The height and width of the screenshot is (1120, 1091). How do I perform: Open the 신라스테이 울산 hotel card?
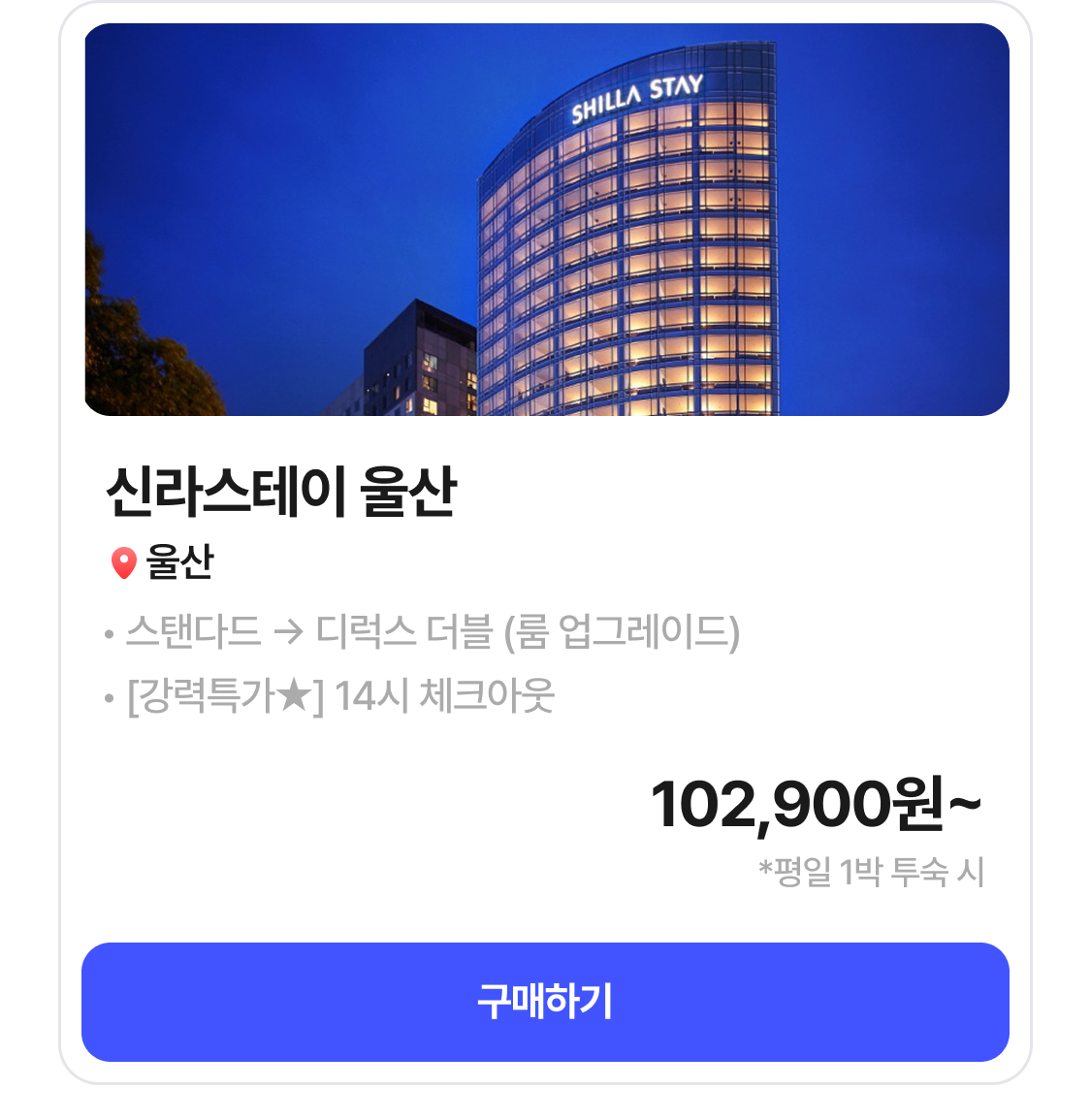pyautogui.click(x=281, y=492)
